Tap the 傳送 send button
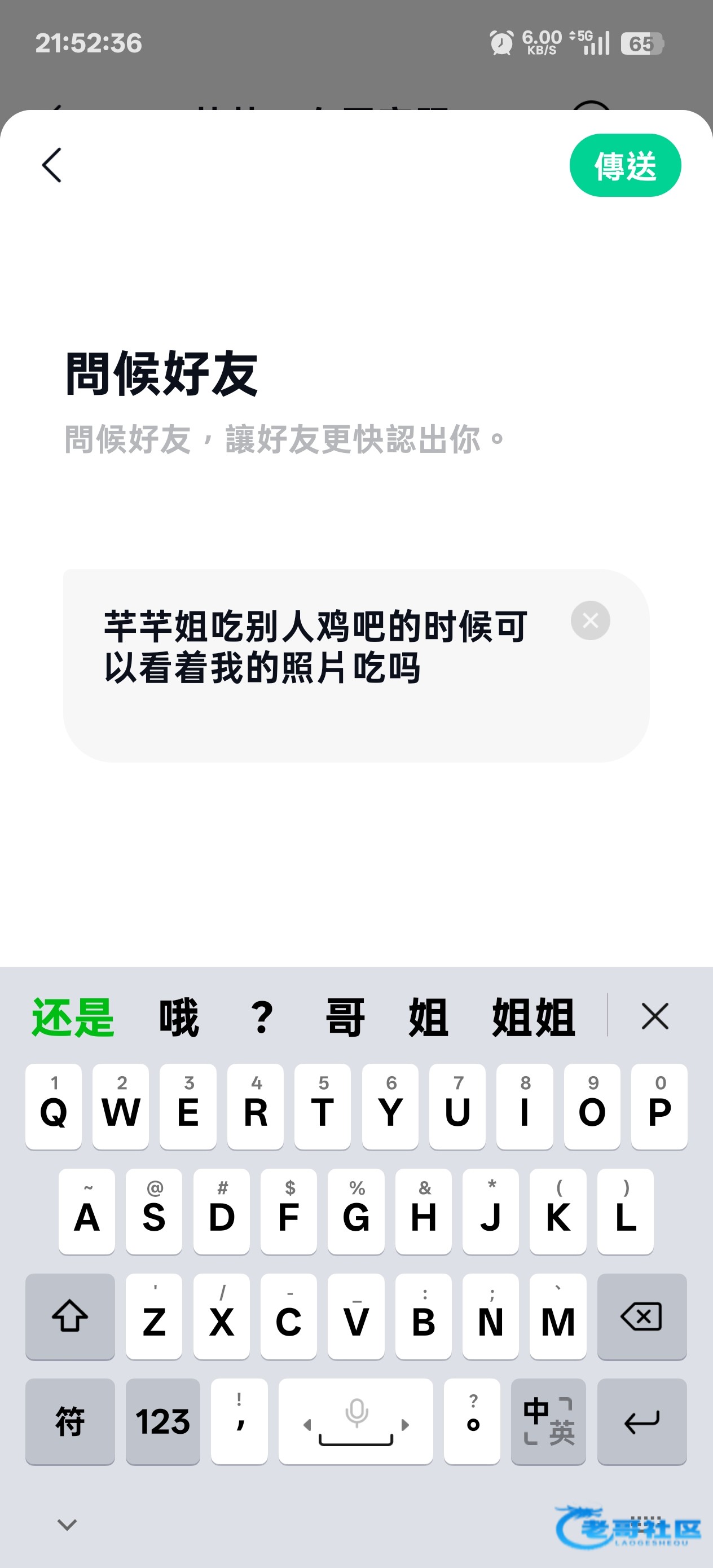 [x=624, y=166]
